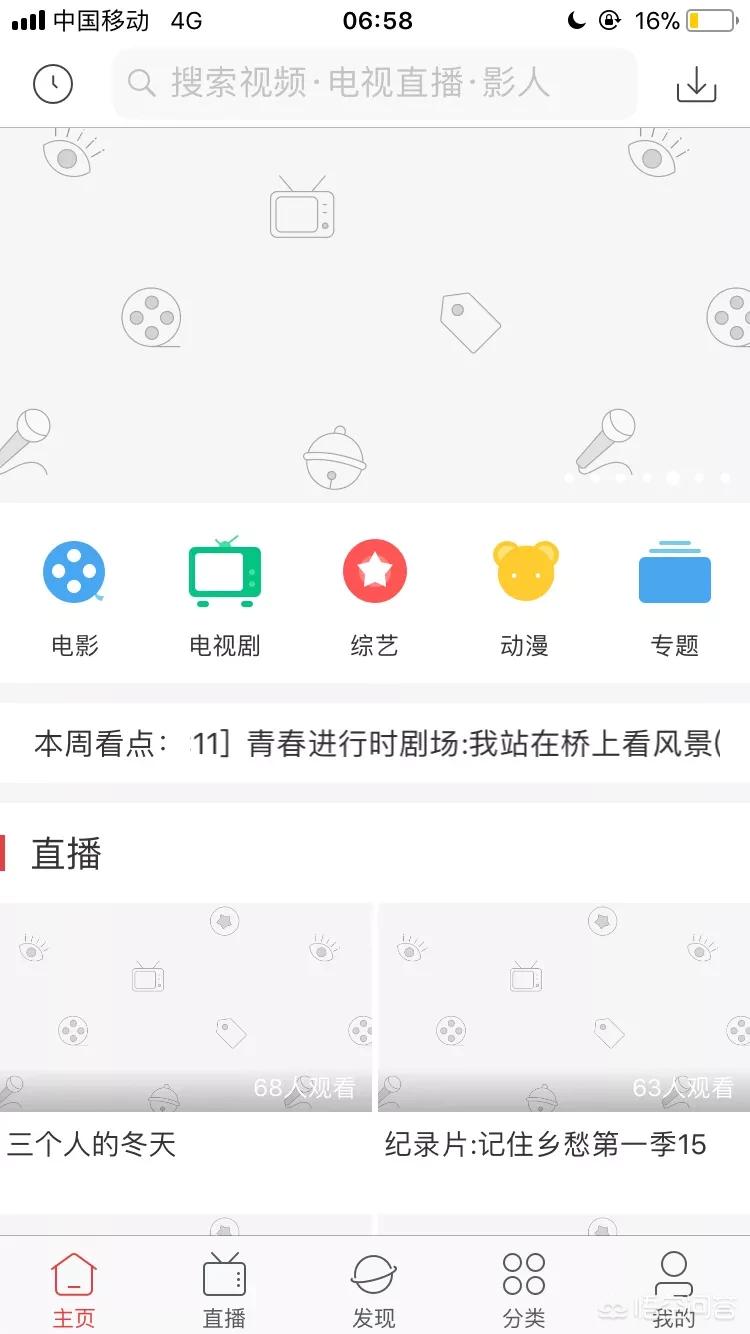The image size is (750, 1334).
Task: Open downloads using the download arrow icon
Action: (x=697, y=84)
